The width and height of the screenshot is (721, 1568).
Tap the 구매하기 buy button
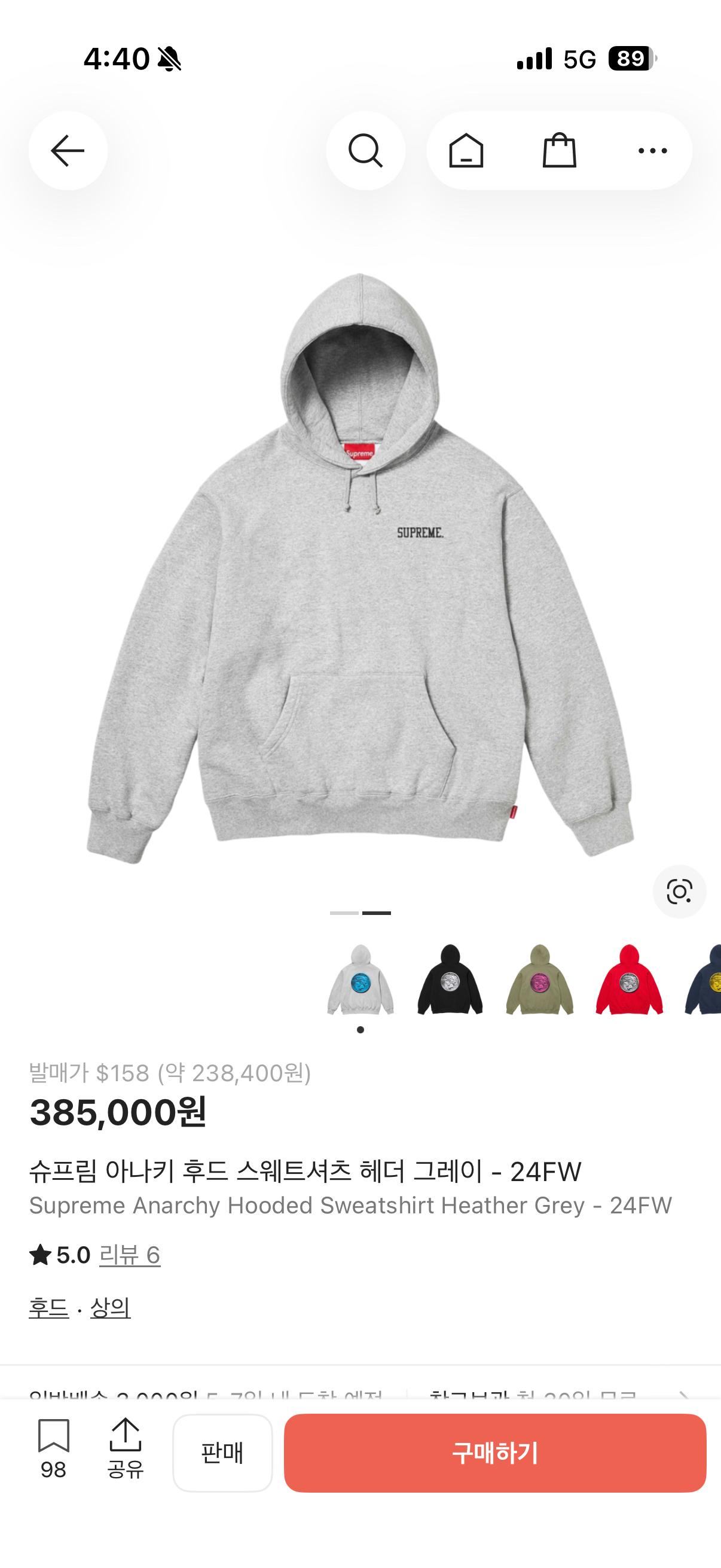point(495,1453)
